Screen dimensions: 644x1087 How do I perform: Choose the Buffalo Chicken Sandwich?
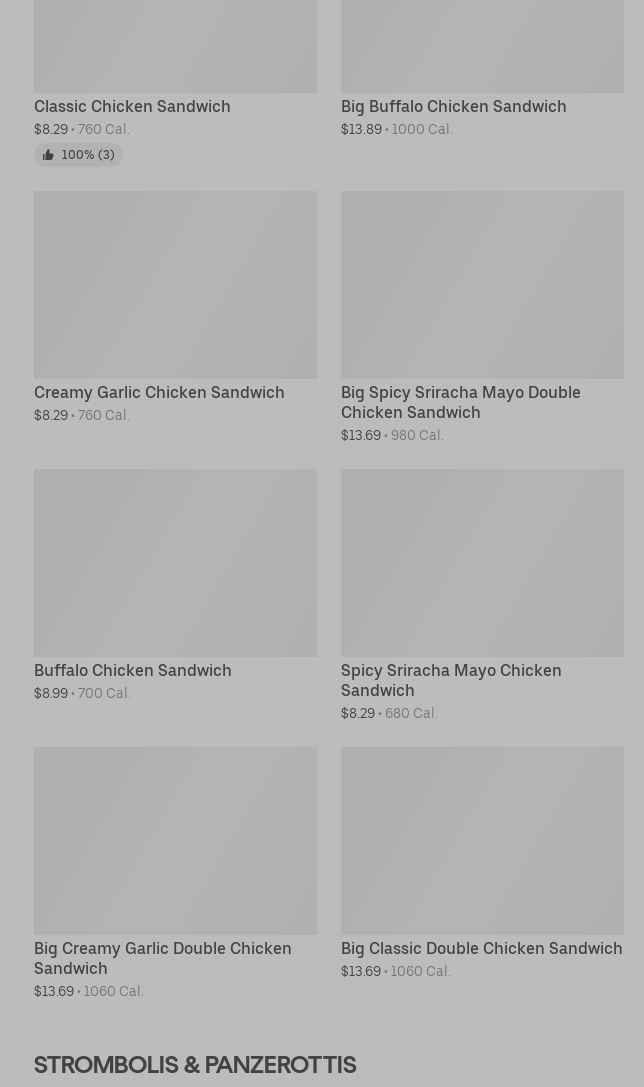click(x=175, y=585)
